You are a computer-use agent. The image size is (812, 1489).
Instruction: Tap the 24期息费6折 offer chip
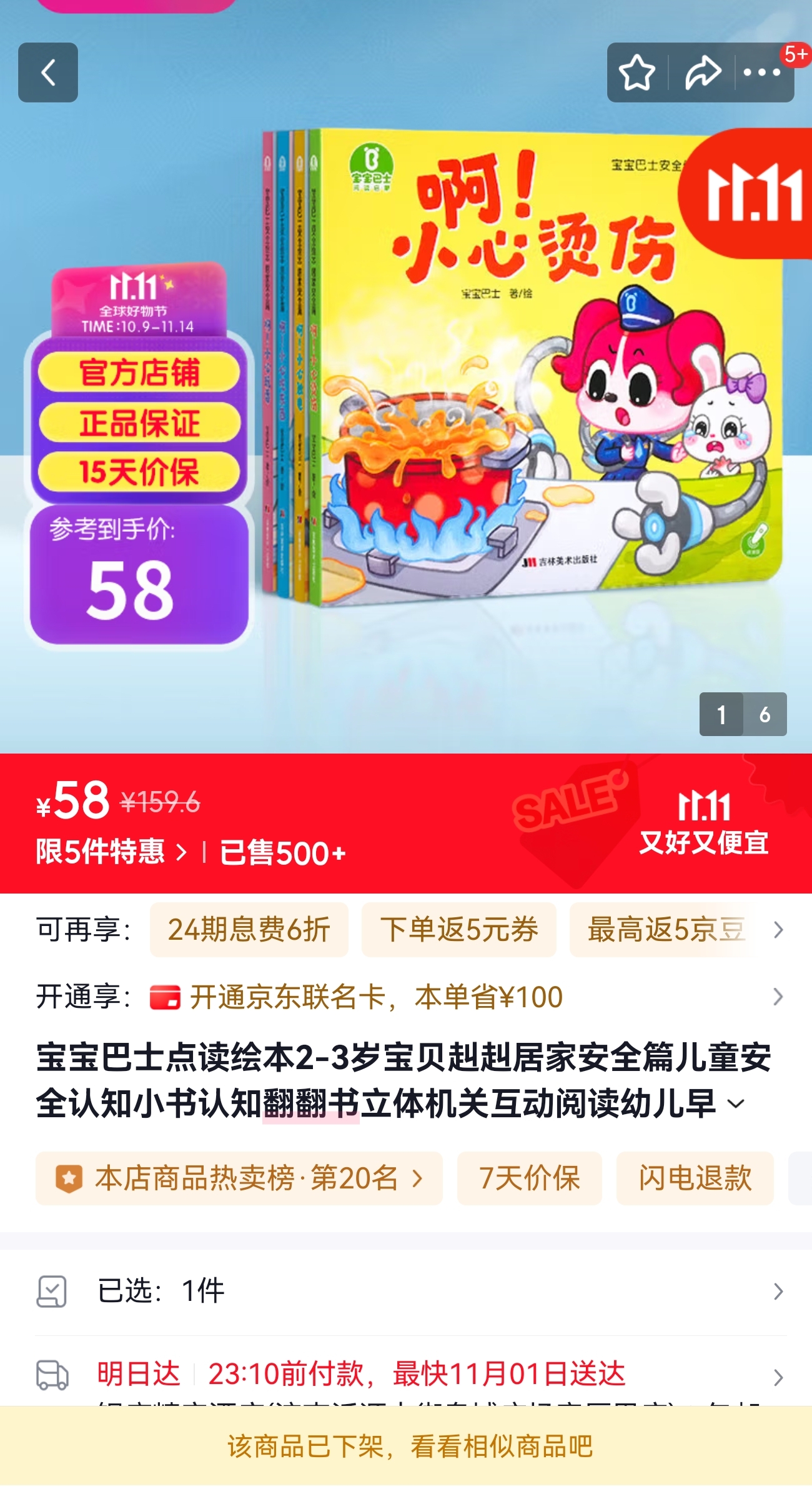[249, 930]
